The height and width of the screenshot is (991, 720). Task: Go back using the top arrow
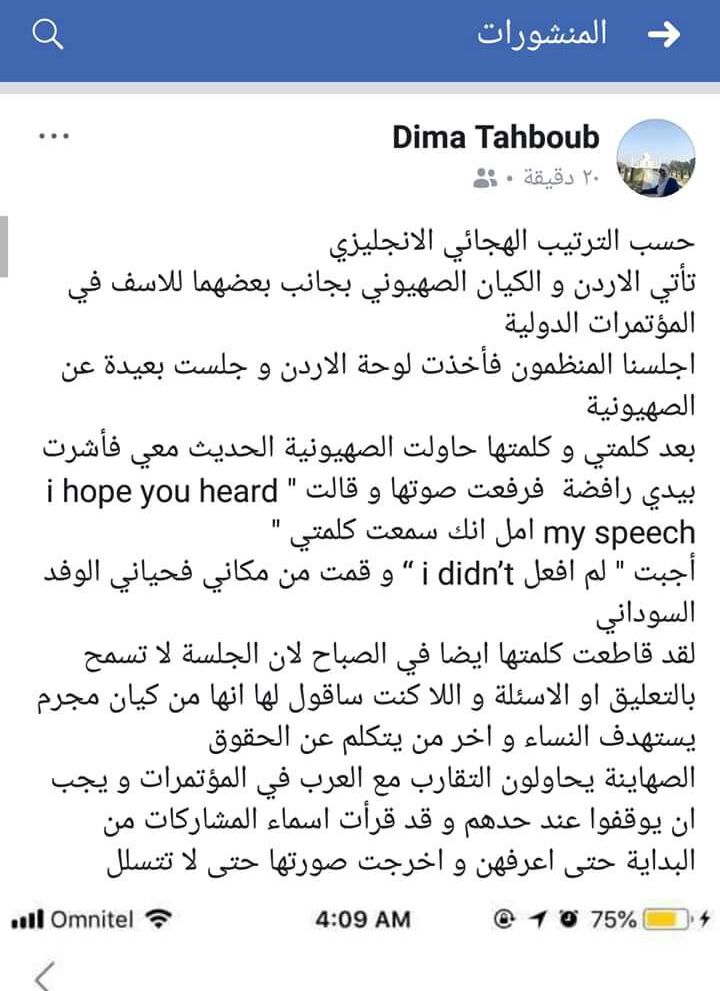point(664,34)
